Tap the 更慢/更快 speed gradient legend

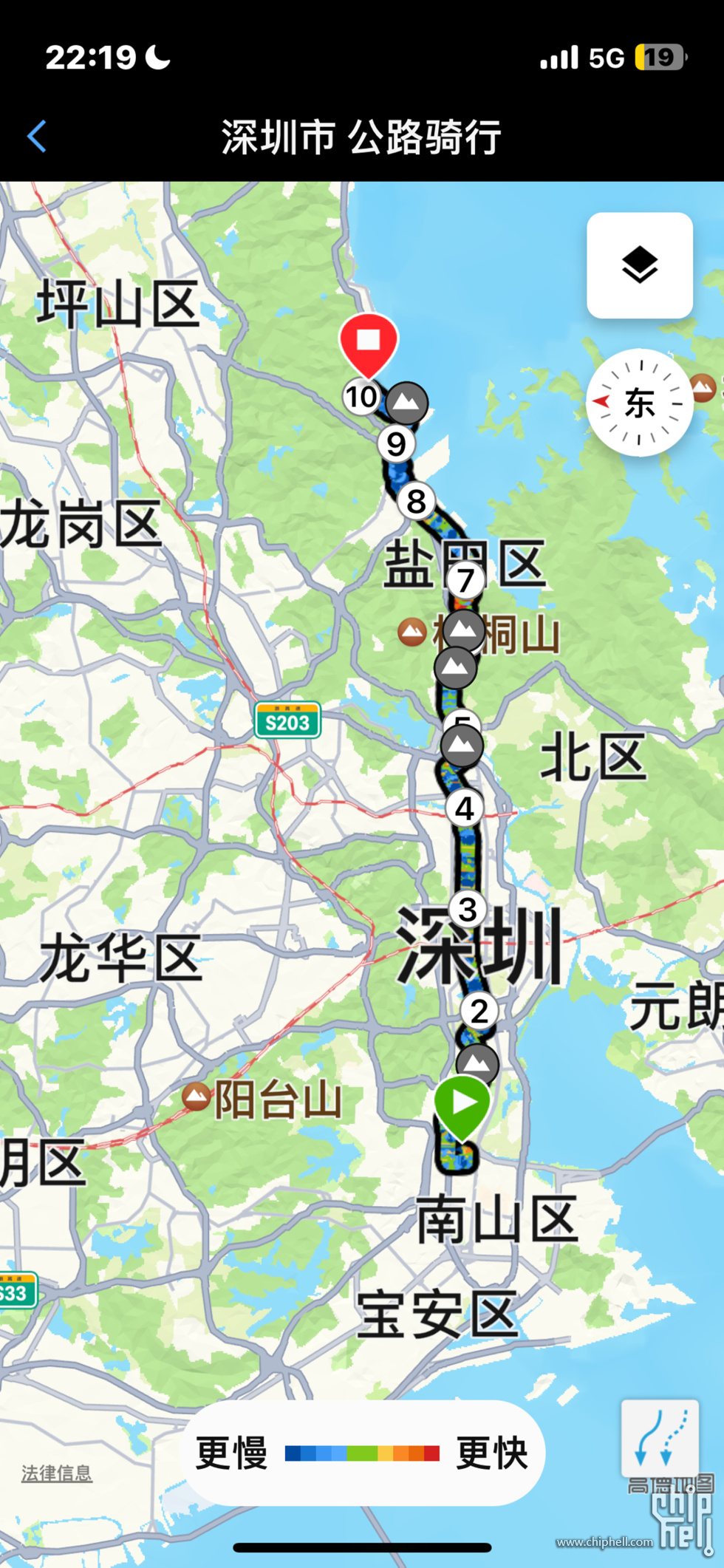click(361, 1452)
